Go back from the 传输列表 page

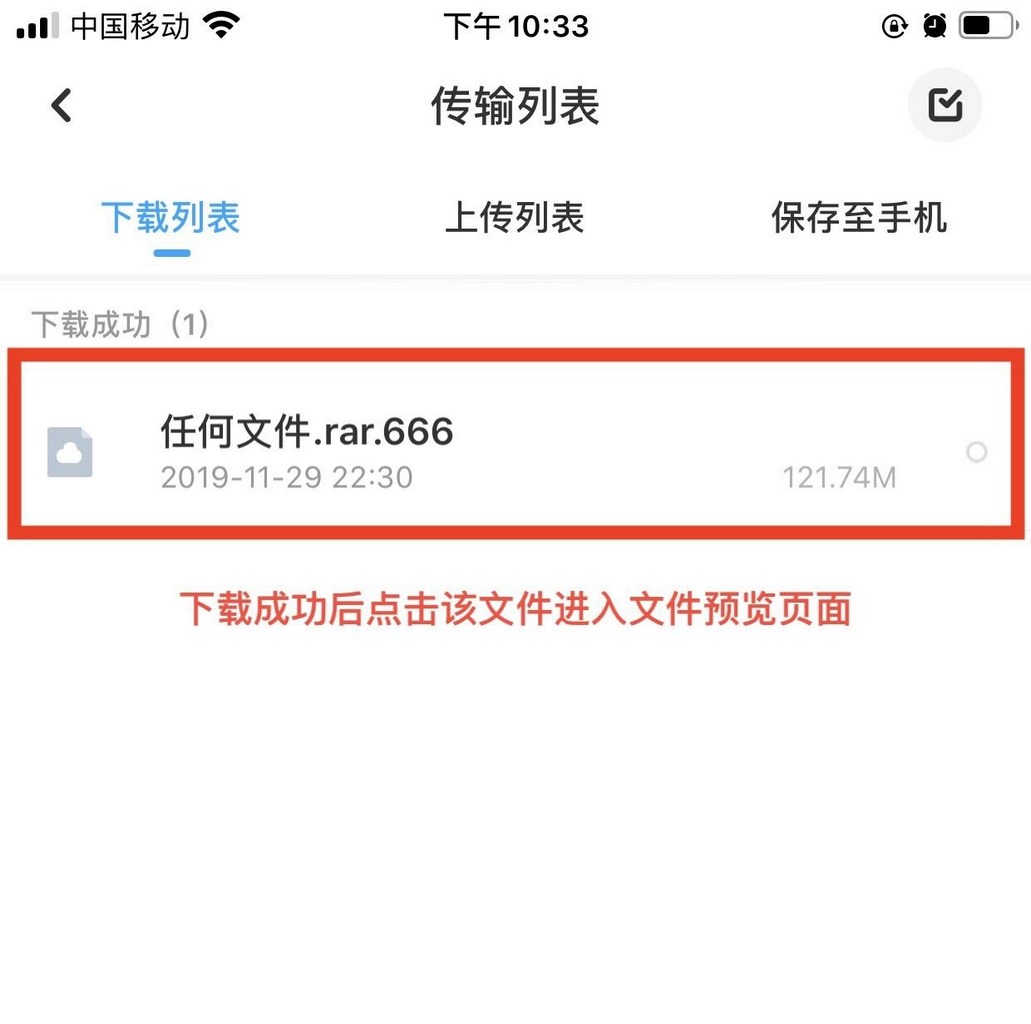[62, 105]
